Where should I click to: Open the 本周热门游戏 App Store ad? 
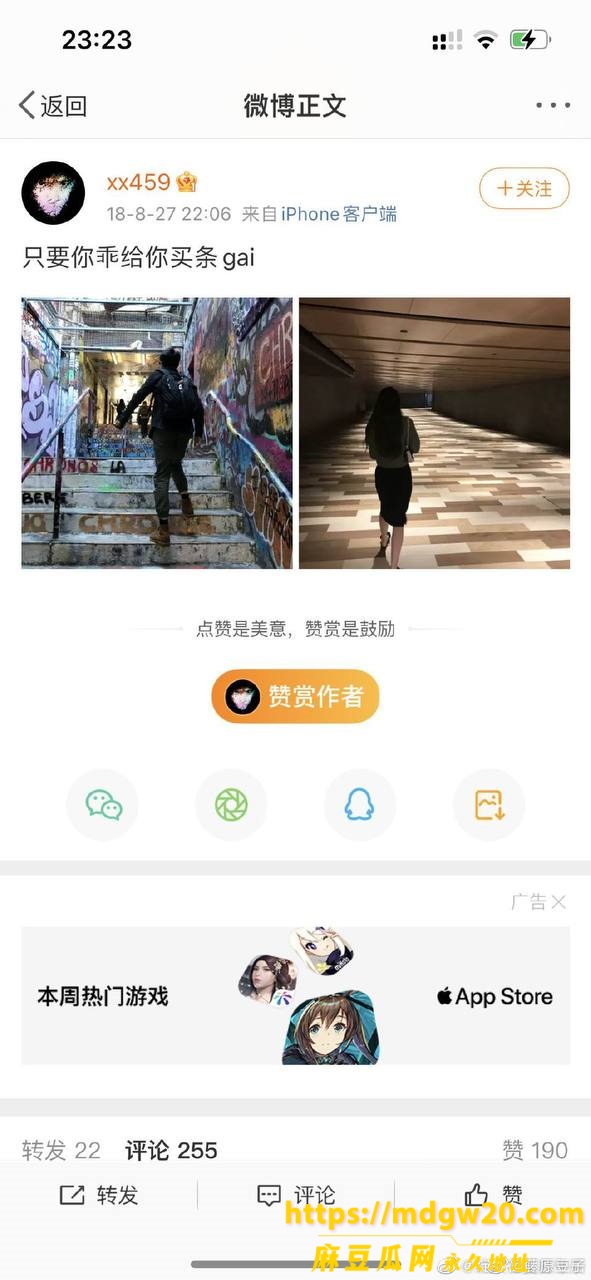(x=295, y=995)
